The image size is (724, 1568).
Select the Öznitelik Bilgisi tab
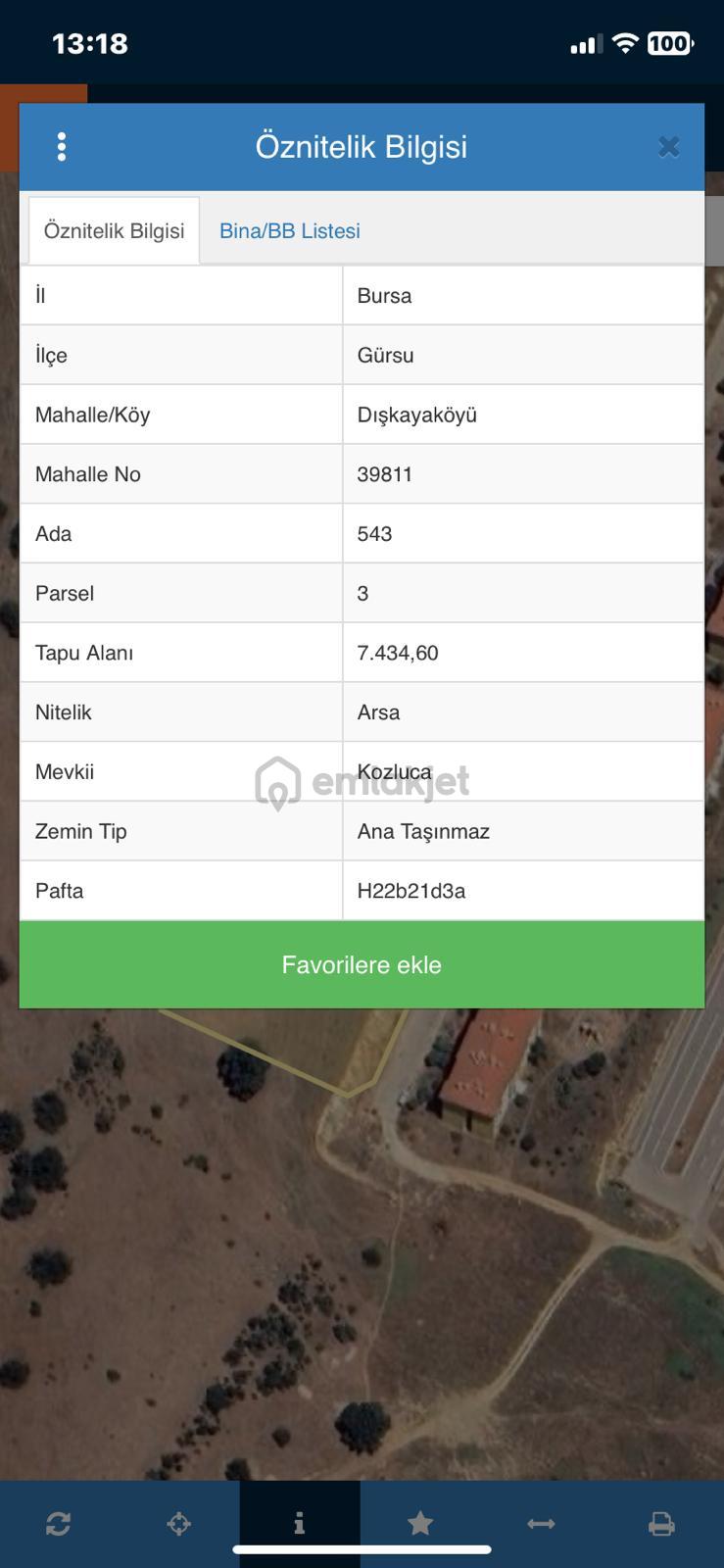[115, 231]
